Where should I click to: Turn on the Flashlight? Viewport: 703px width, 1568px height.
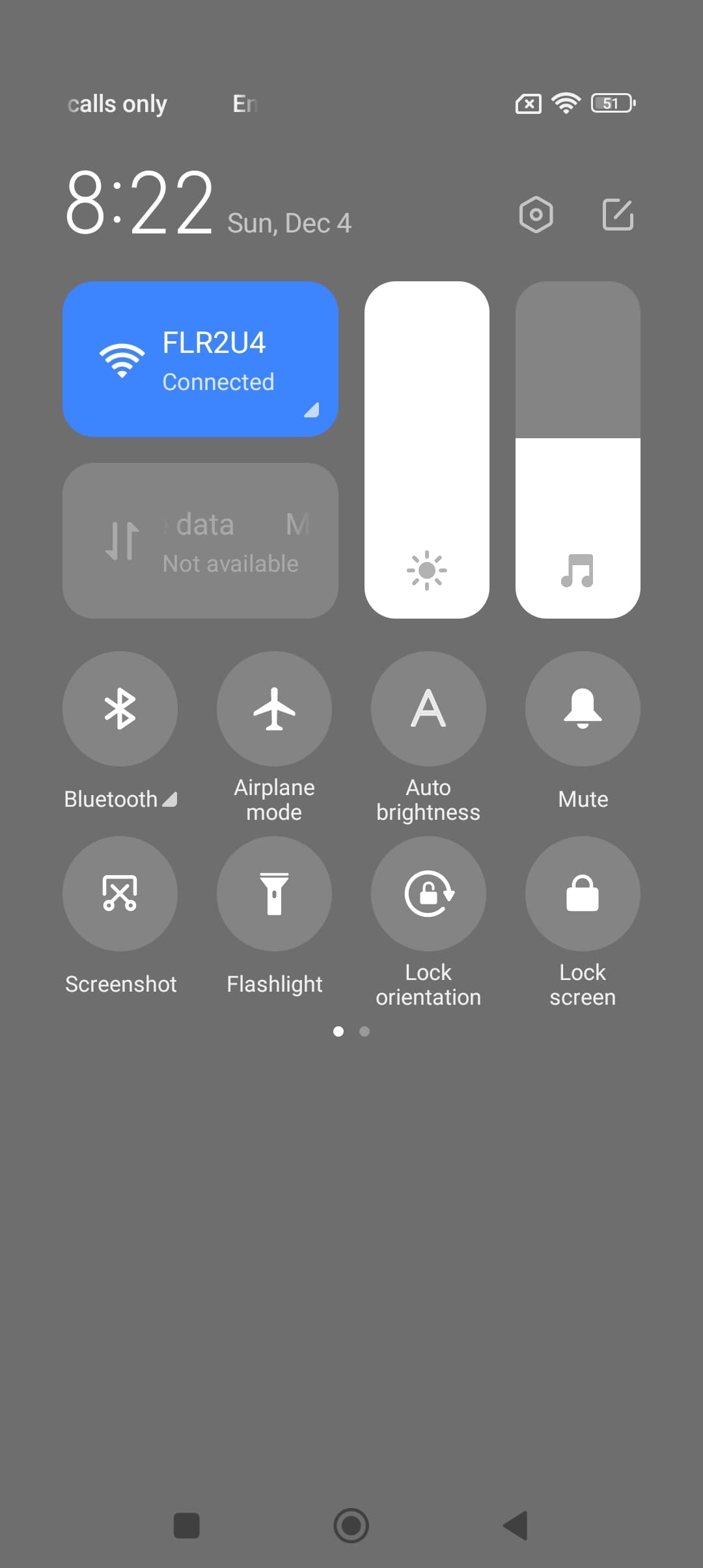[x=274, y=893]
